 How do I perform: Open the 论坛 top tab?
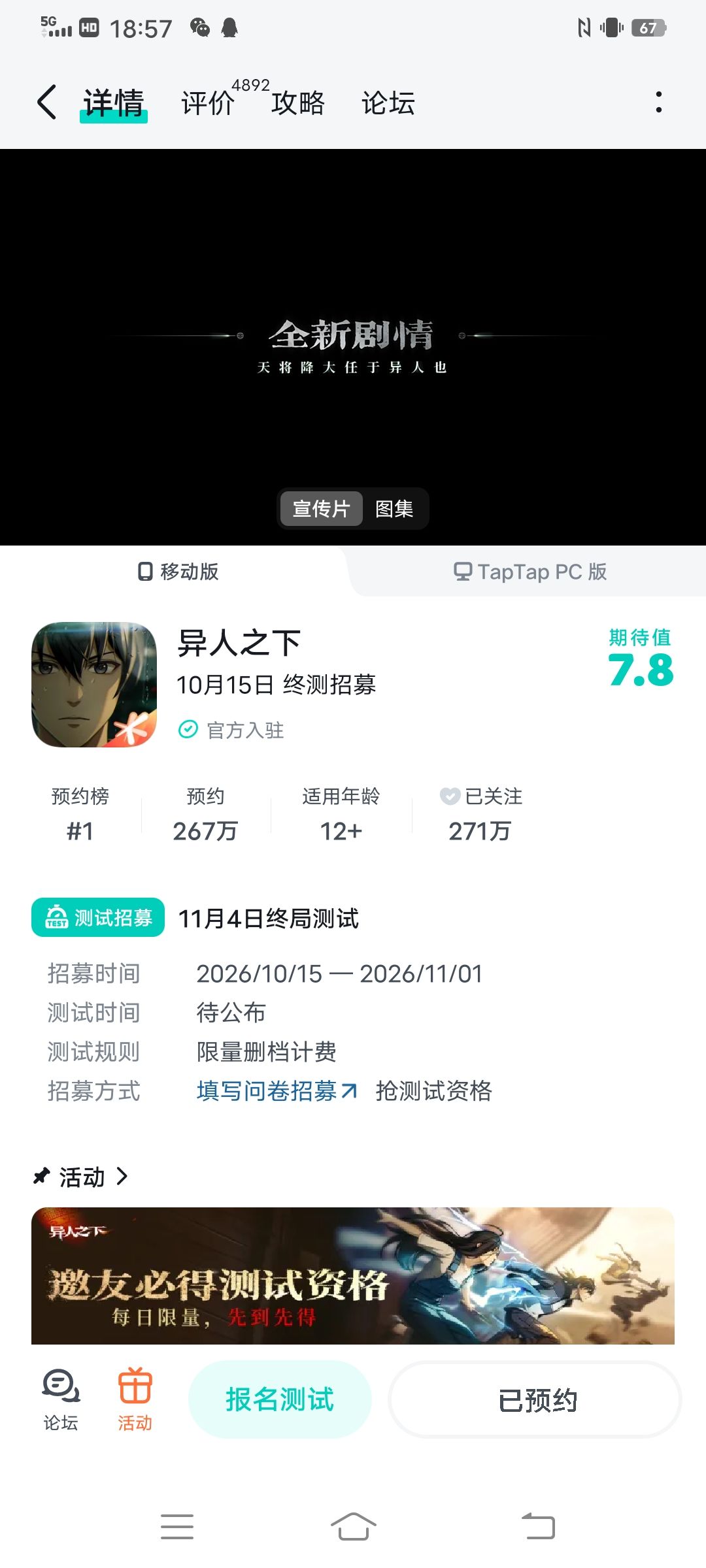tap(388, 103)
